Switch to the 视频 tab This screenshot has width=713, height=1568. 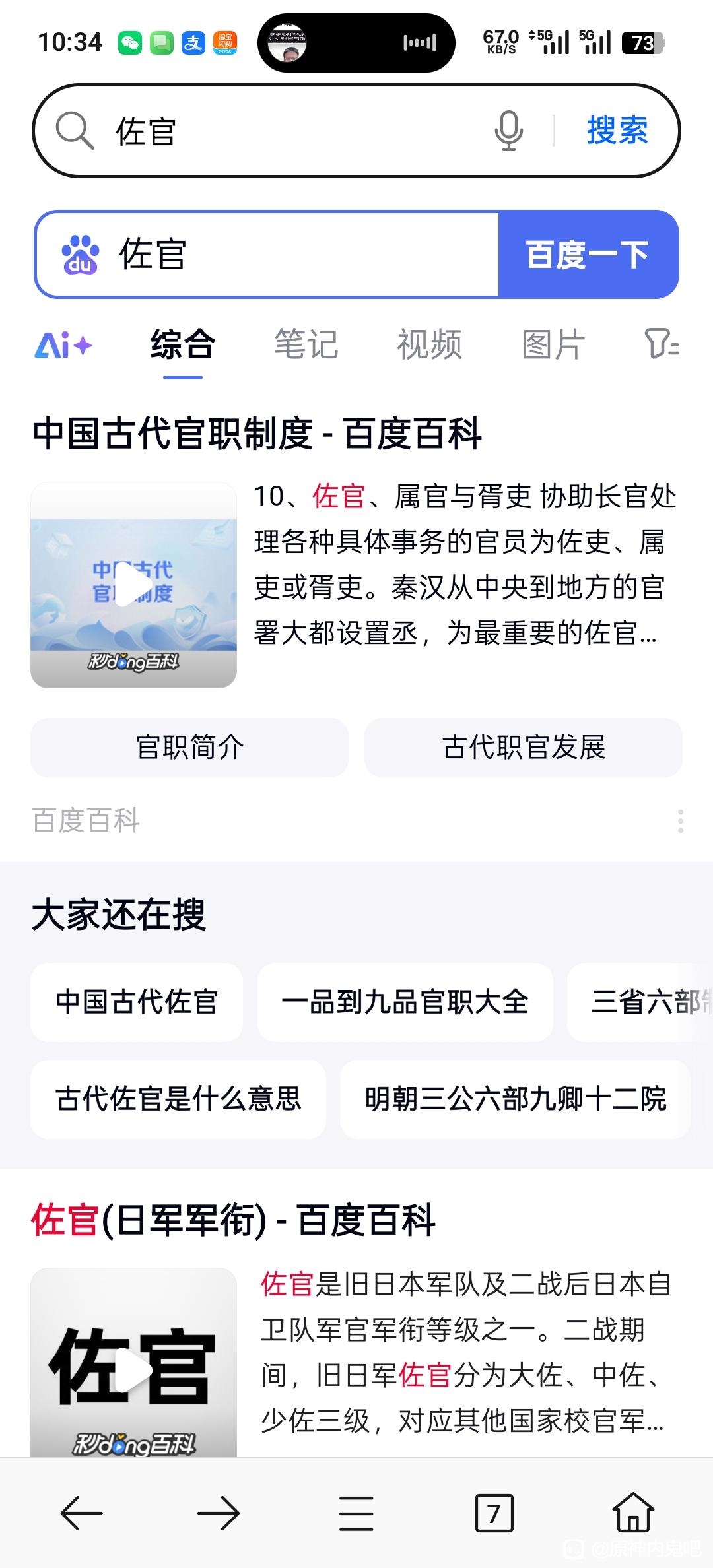430,345
